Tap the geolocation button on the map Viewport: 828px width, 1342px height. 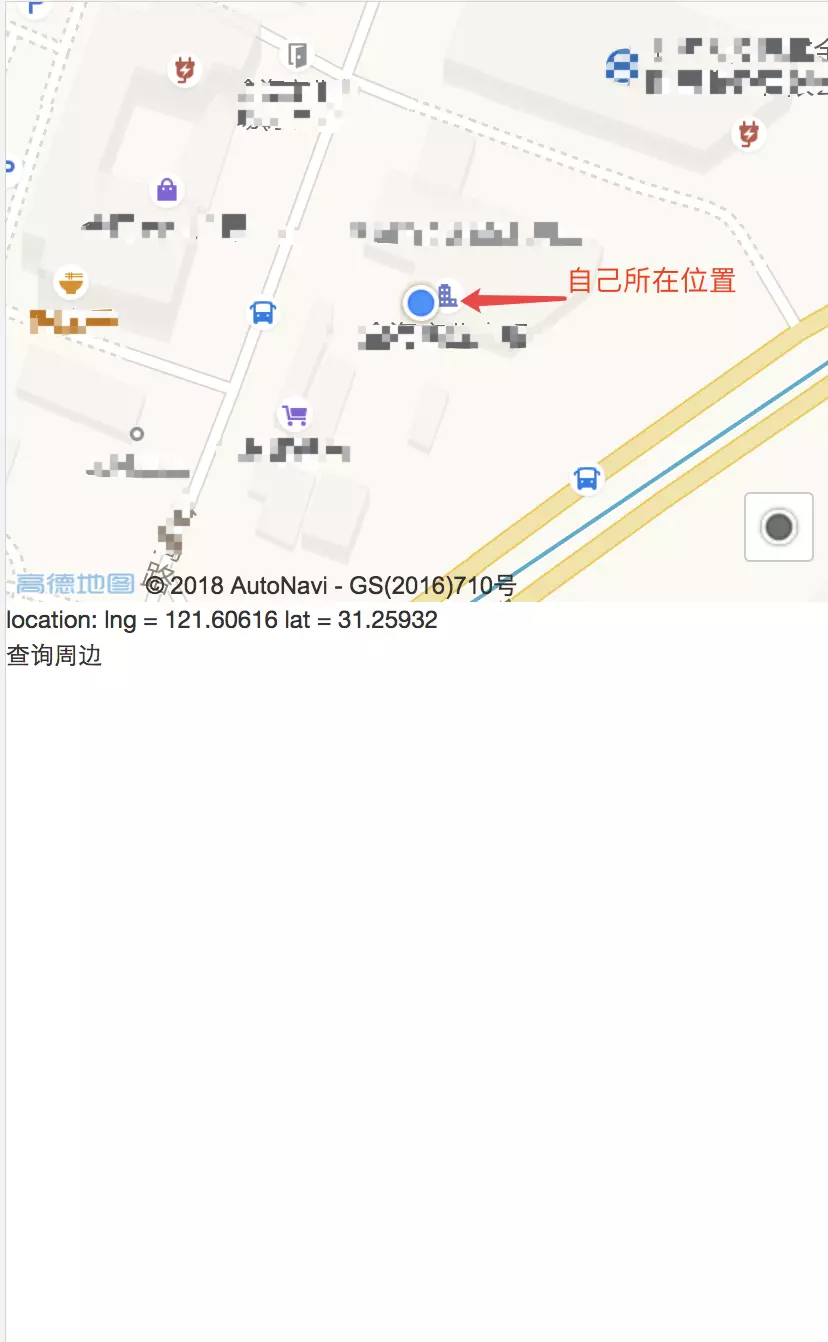click(778, 526)
